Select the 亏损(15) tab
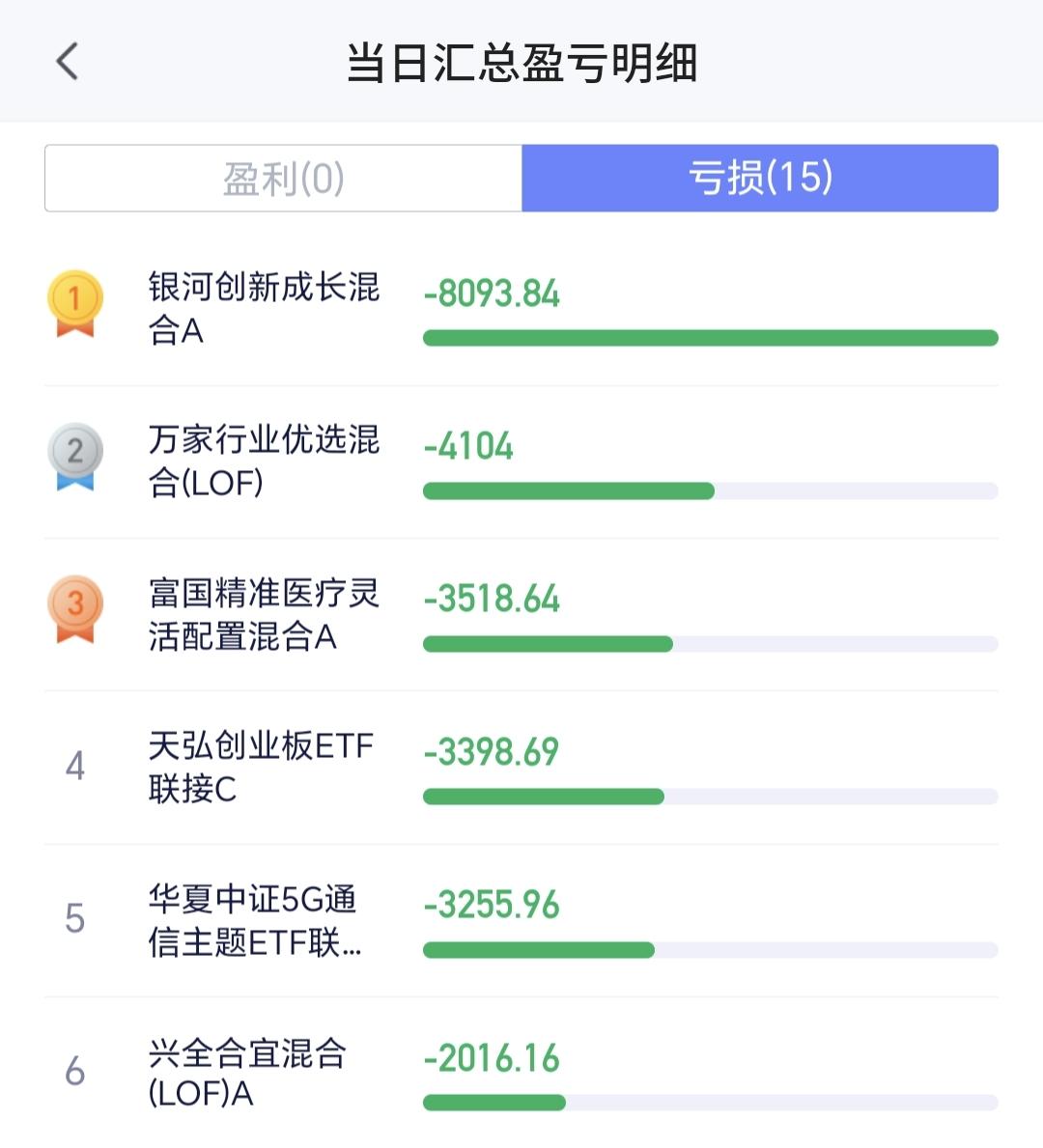1043x1148 pixels. [760, 179]
